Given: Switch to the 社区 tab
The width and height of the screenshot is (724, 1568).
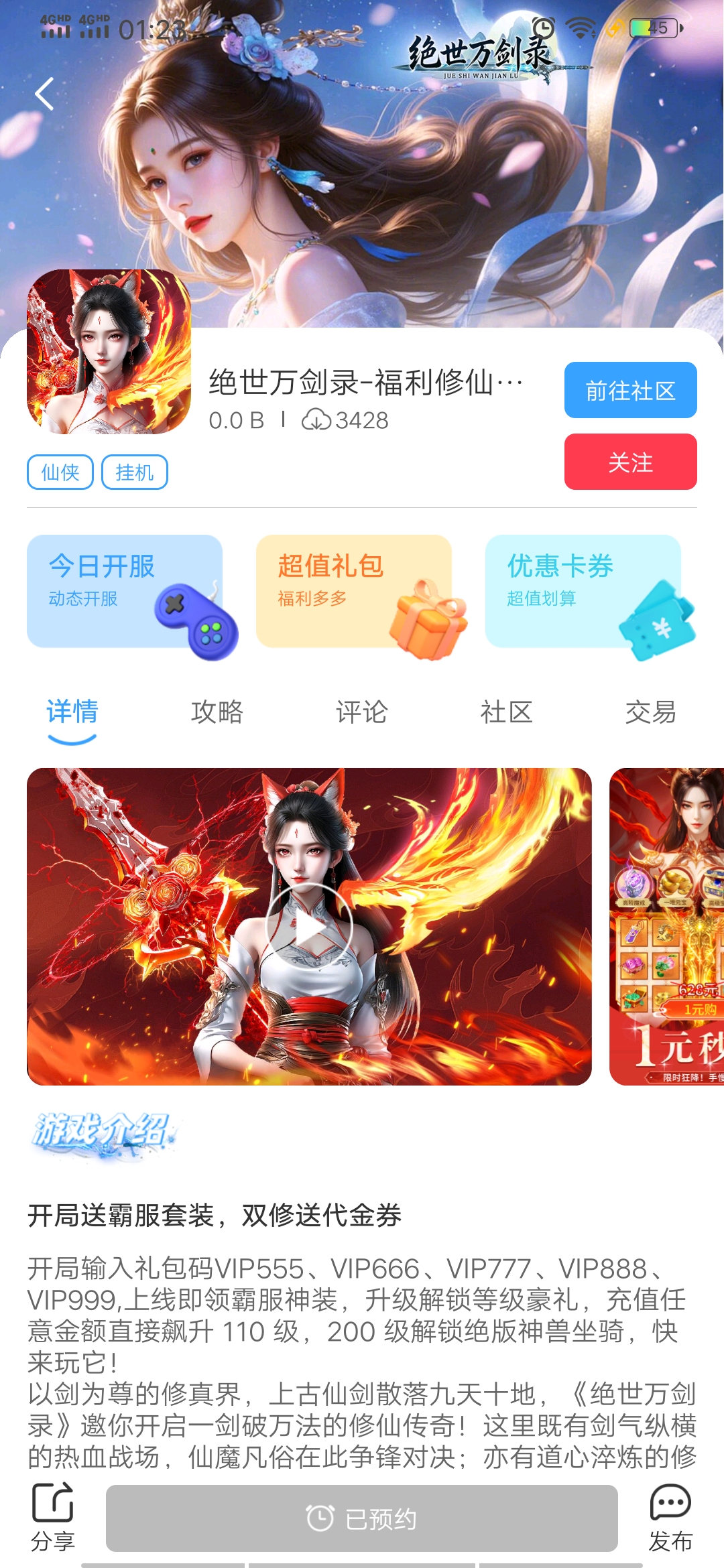Looking at the screenshot, I should (506, 712).
